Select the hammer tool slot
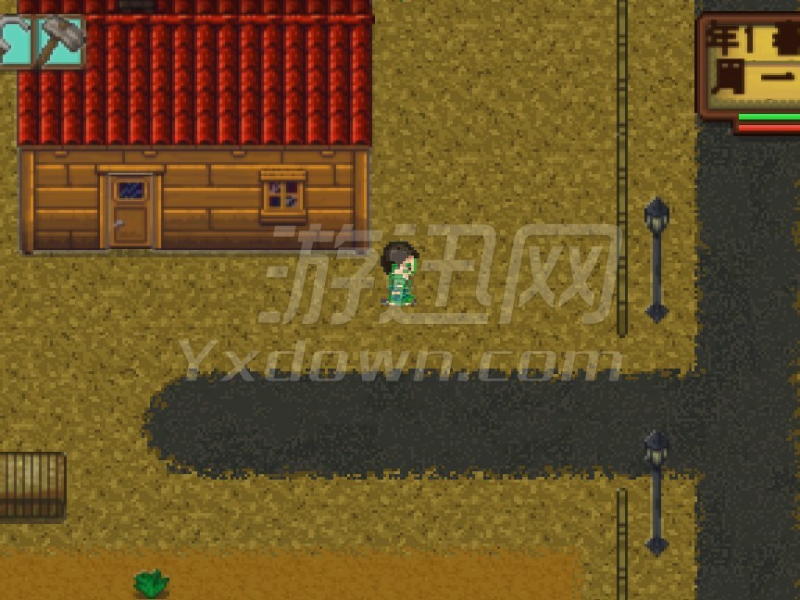 point(60,41)
